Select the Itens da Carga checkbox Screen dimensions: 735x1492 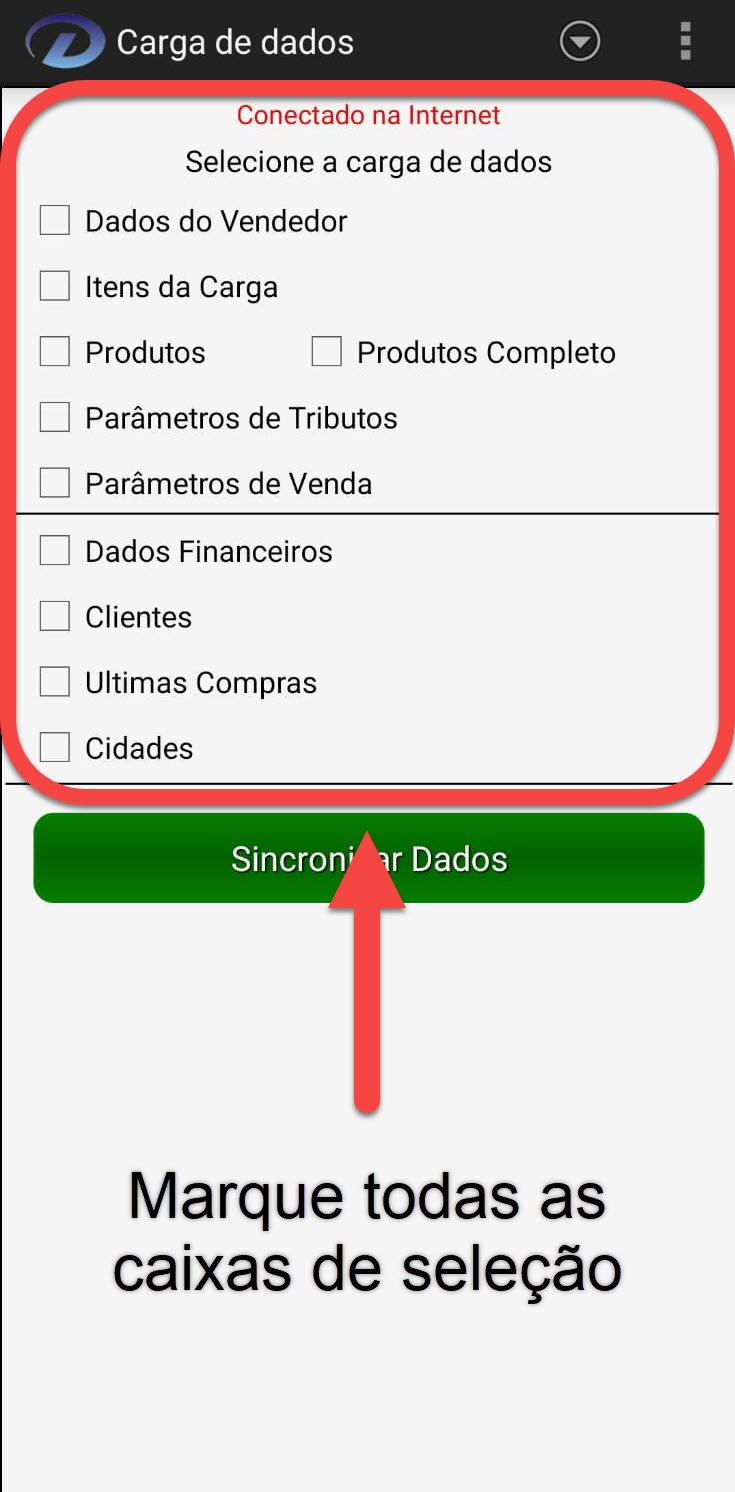pos(55,286)
